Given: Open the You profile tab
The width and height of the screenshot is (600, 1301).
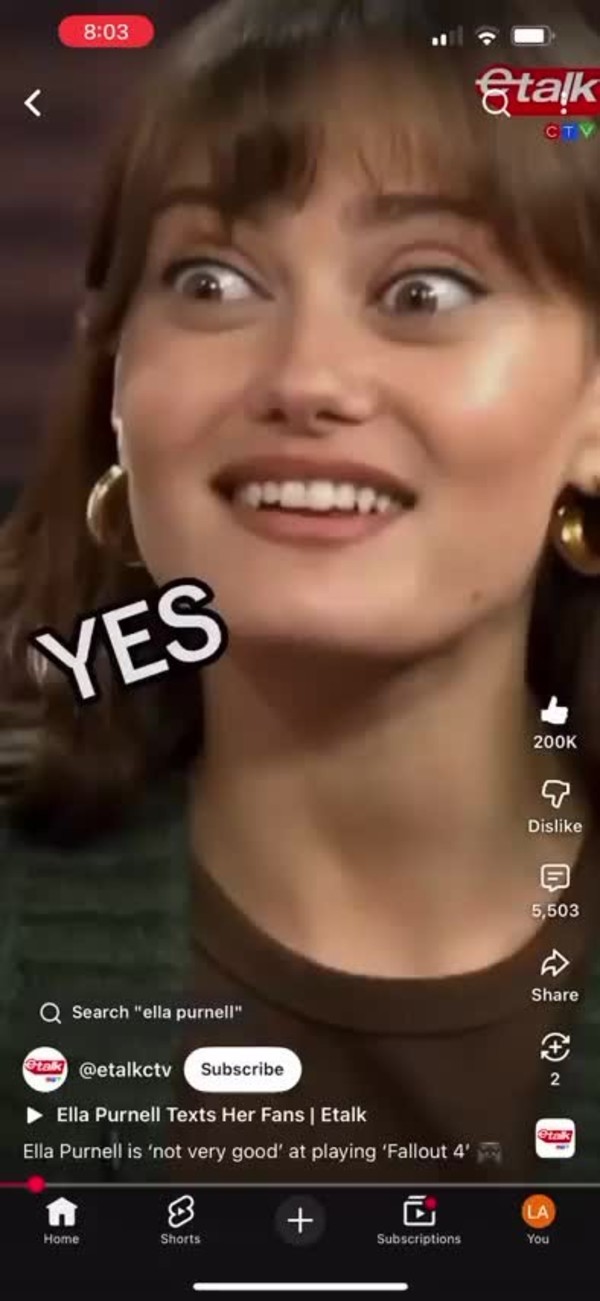Looking at the screenshot, I should coord(538,1222).
